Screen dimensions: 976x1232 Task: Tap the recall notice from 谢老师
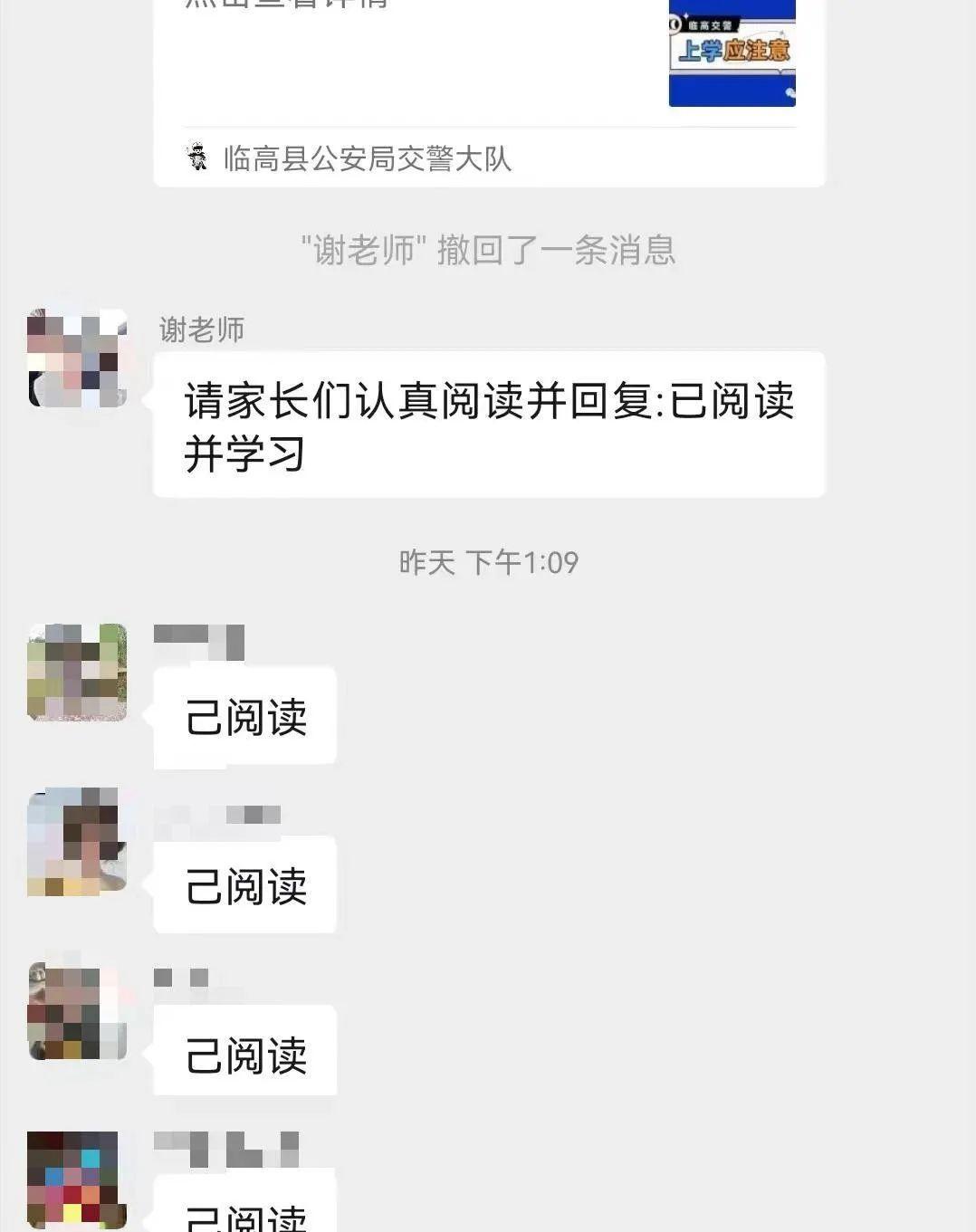coord(489,252)
